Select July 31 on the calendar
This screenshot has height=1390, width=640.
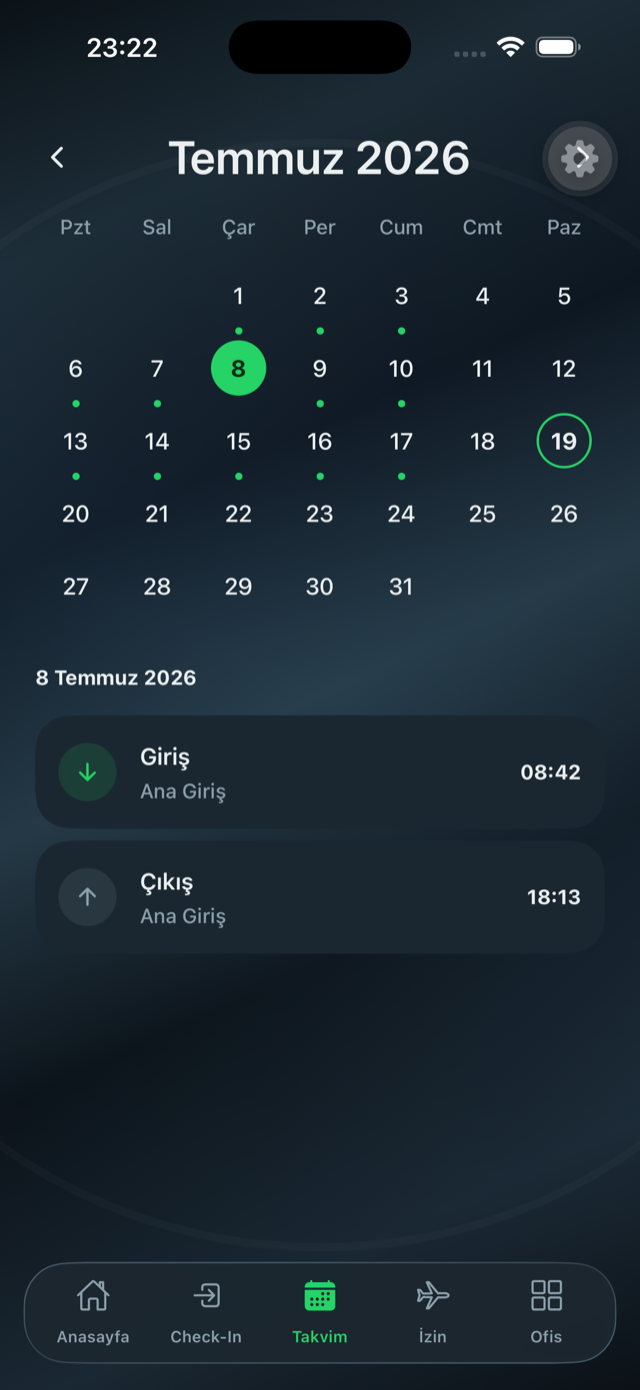pos(401,586)
